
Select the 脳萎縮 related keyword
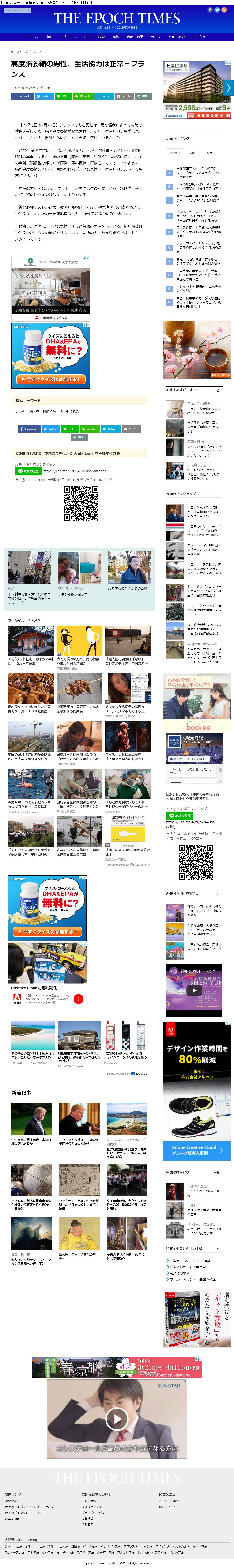point(35,411)
